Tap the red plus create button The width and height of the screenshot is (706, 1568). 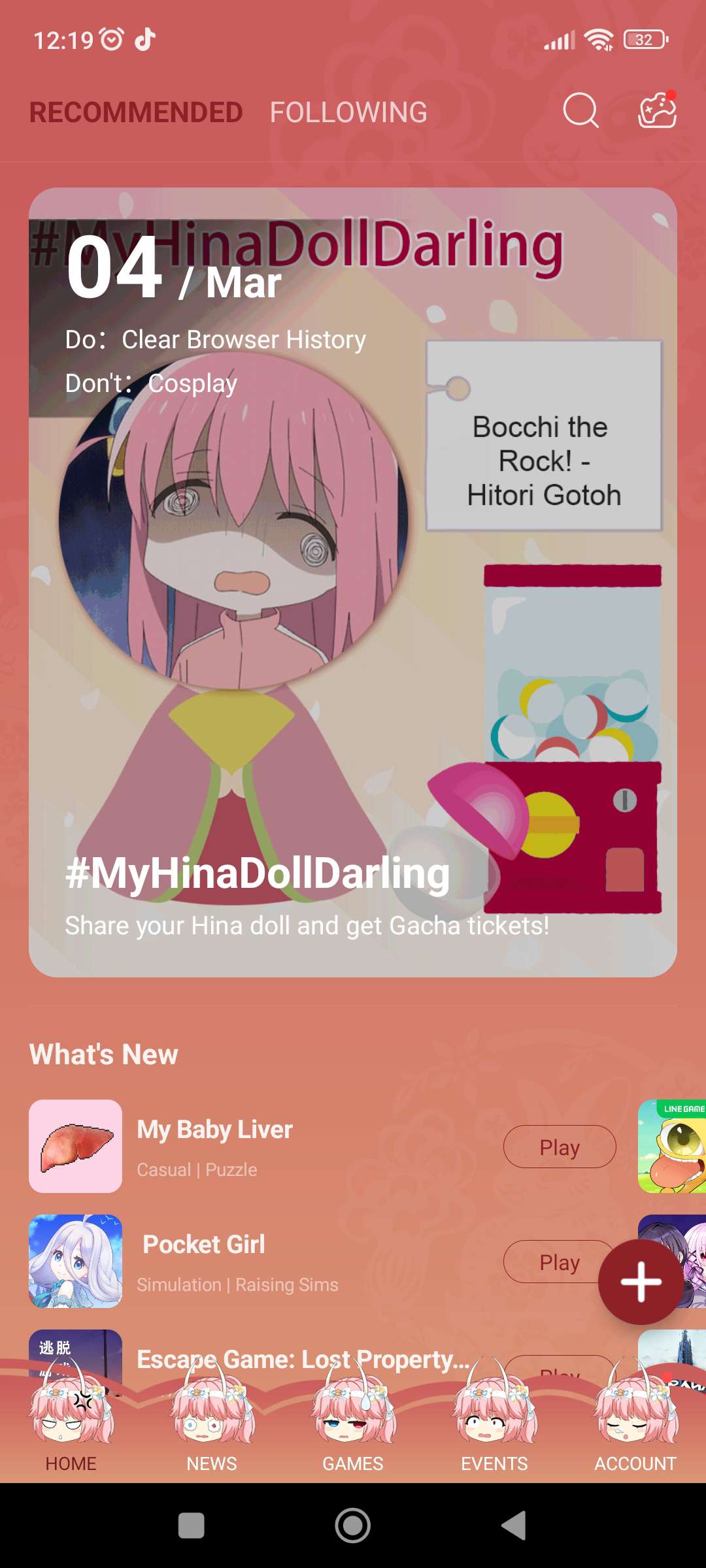point(641,1282)
